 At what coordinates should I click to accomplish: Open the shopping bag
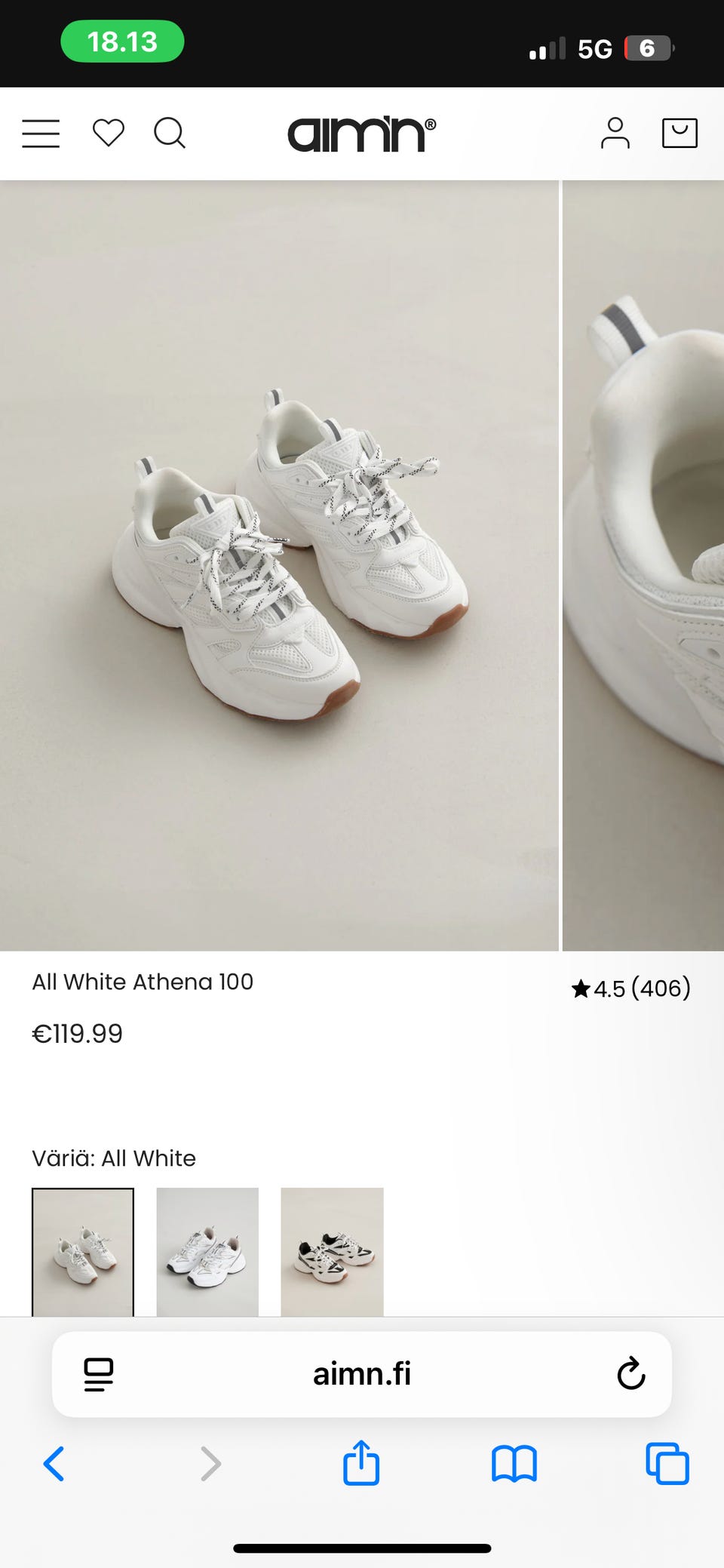[x=679, y=134]
